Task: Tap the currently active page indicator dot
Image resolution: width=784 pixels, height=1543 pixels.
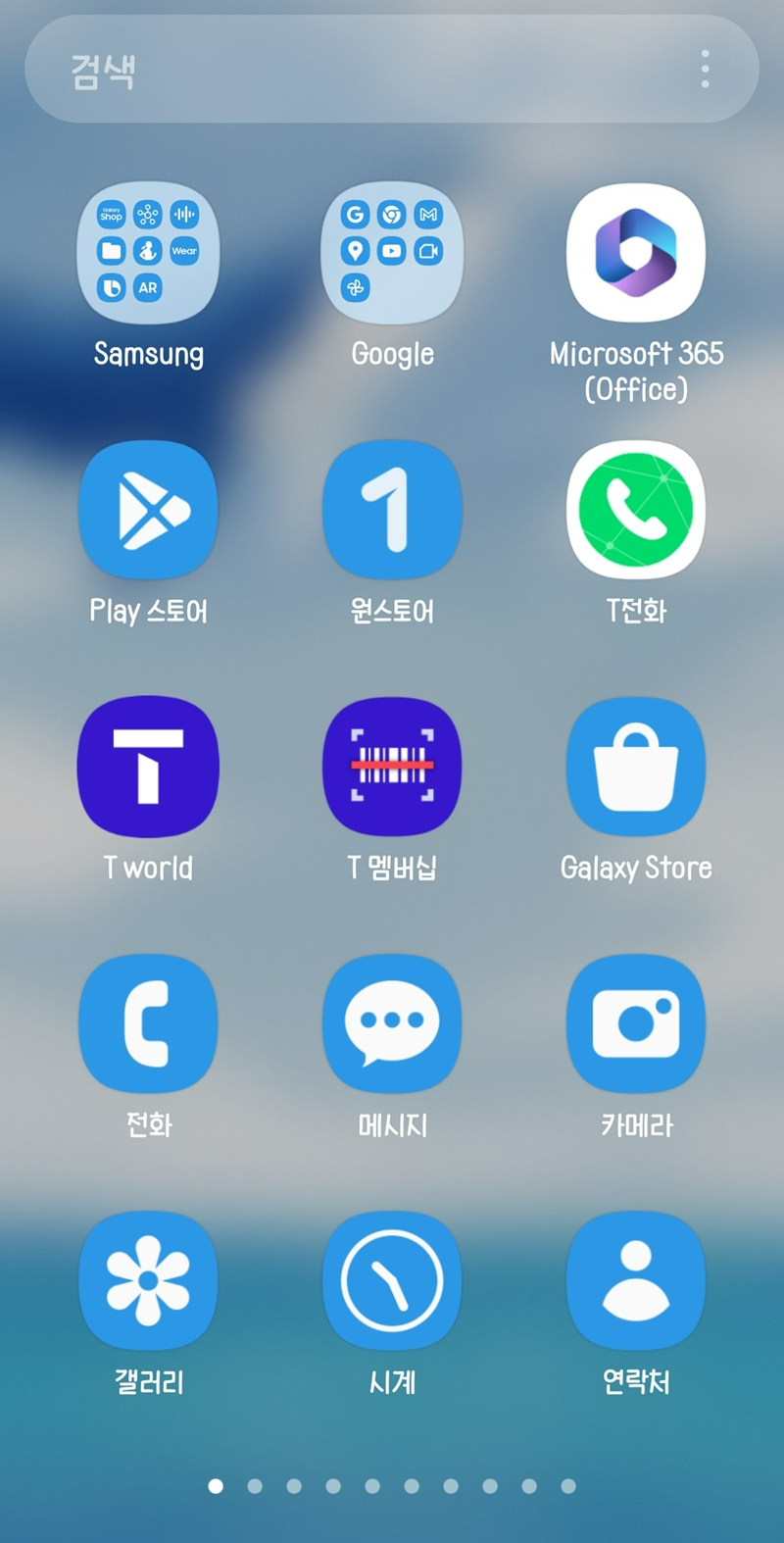Action: [x=215, y=1486]
